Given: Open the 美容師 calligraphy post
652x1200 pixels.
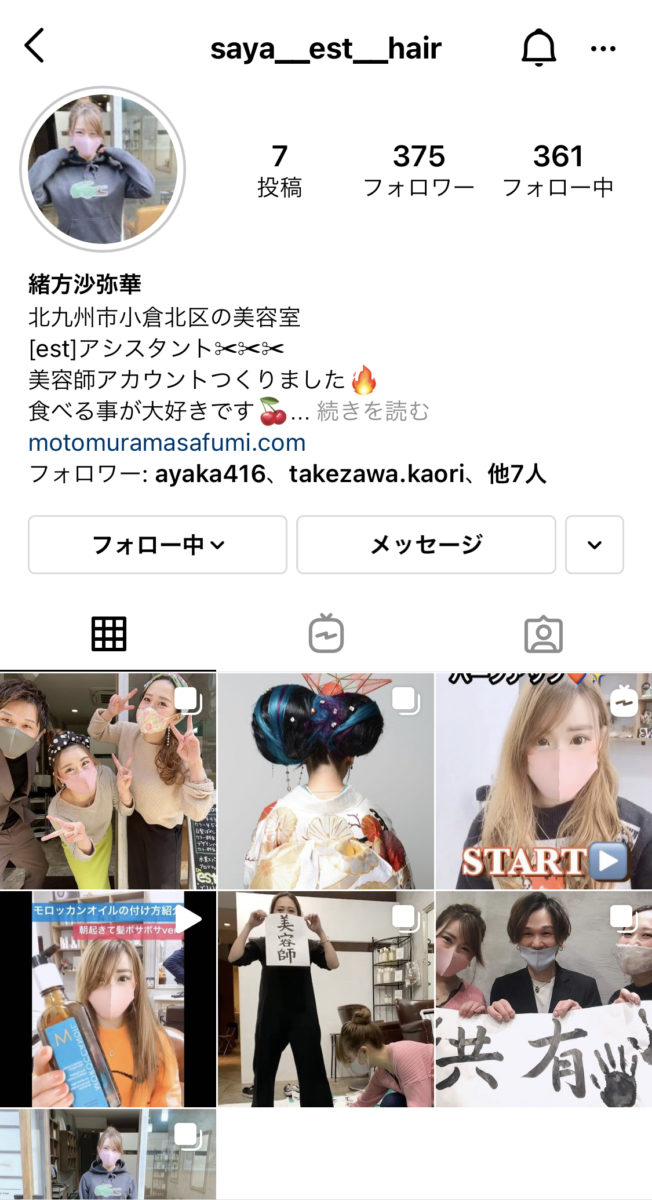Looking at the screenshot, I should [326, 999].
